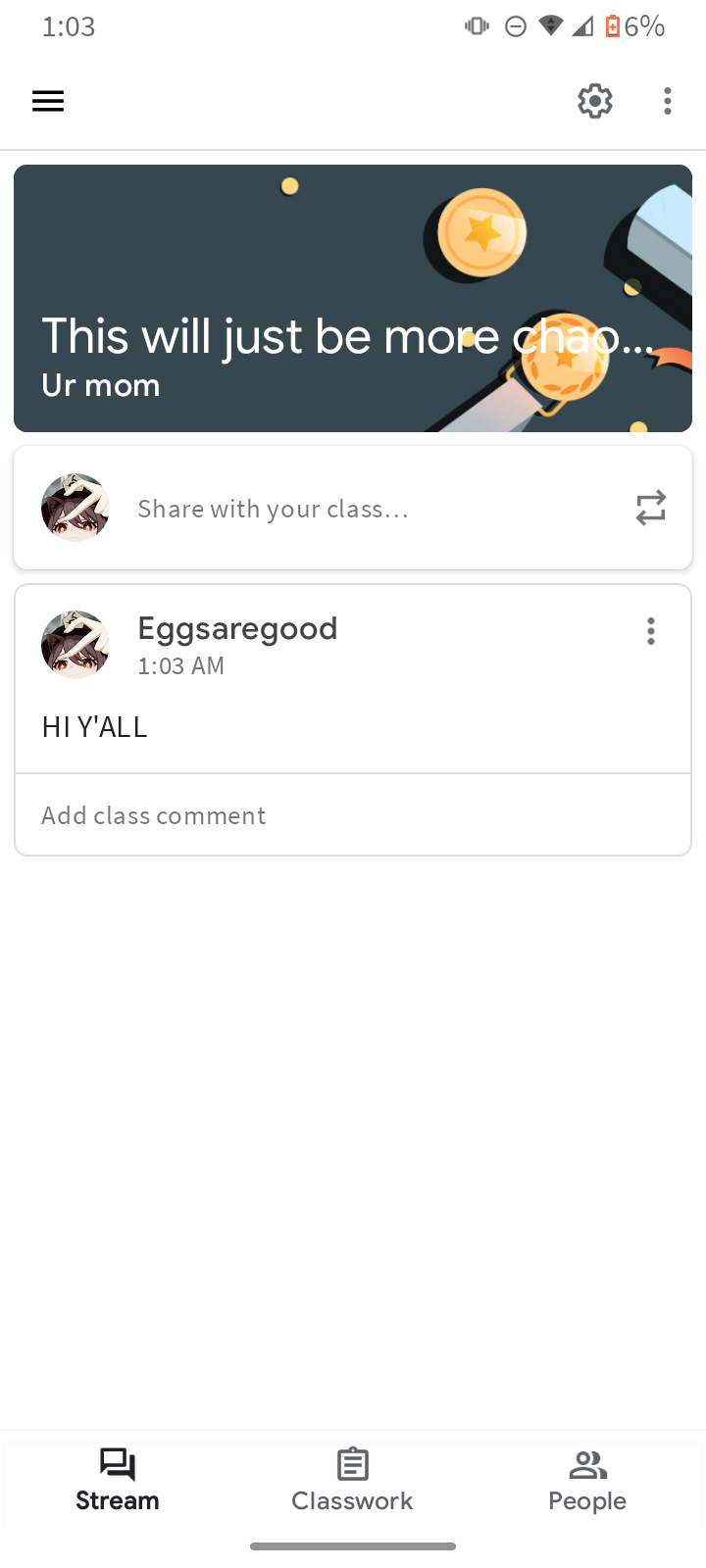Open the class banner for Ur mom

click(x=353, y=298)
